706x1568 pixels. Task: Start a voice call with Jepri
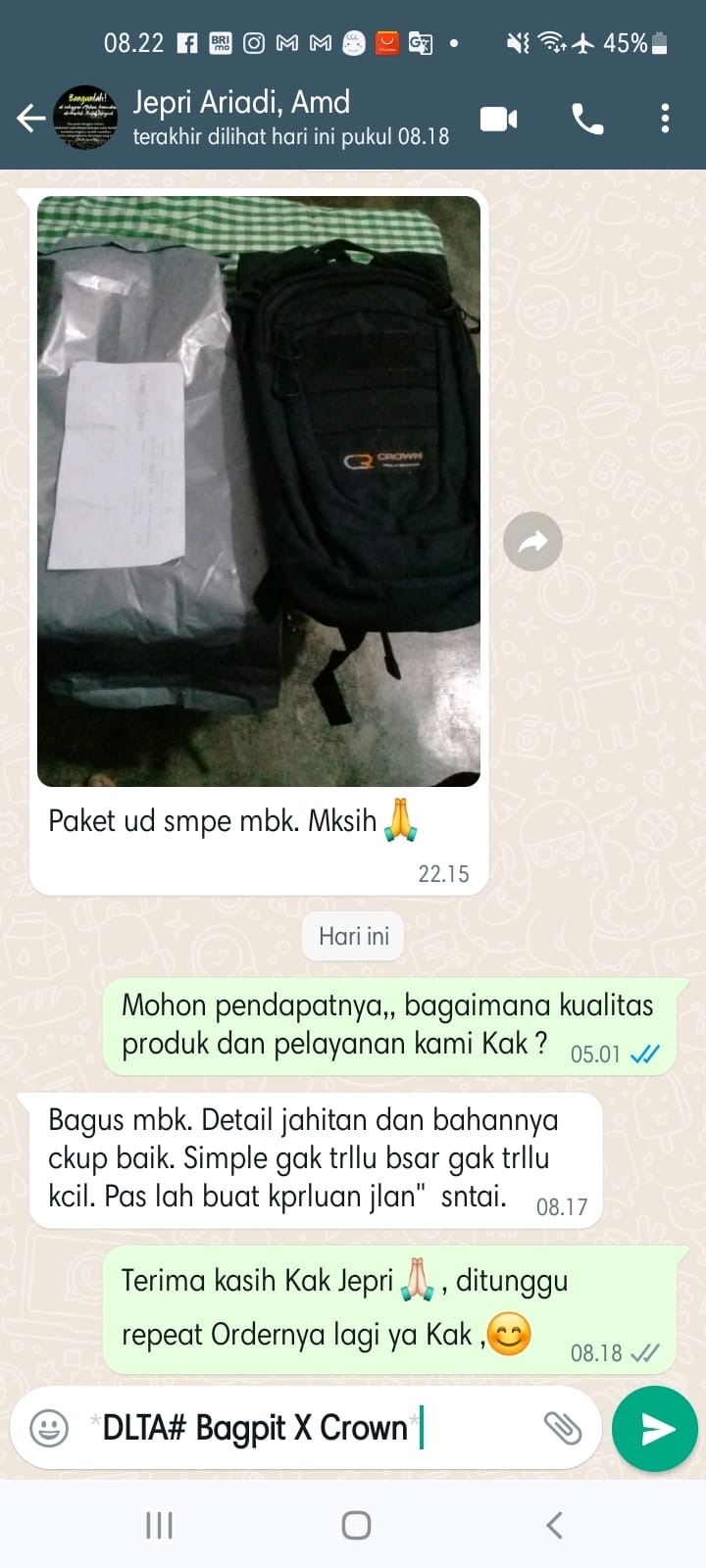tap(587, 119)
